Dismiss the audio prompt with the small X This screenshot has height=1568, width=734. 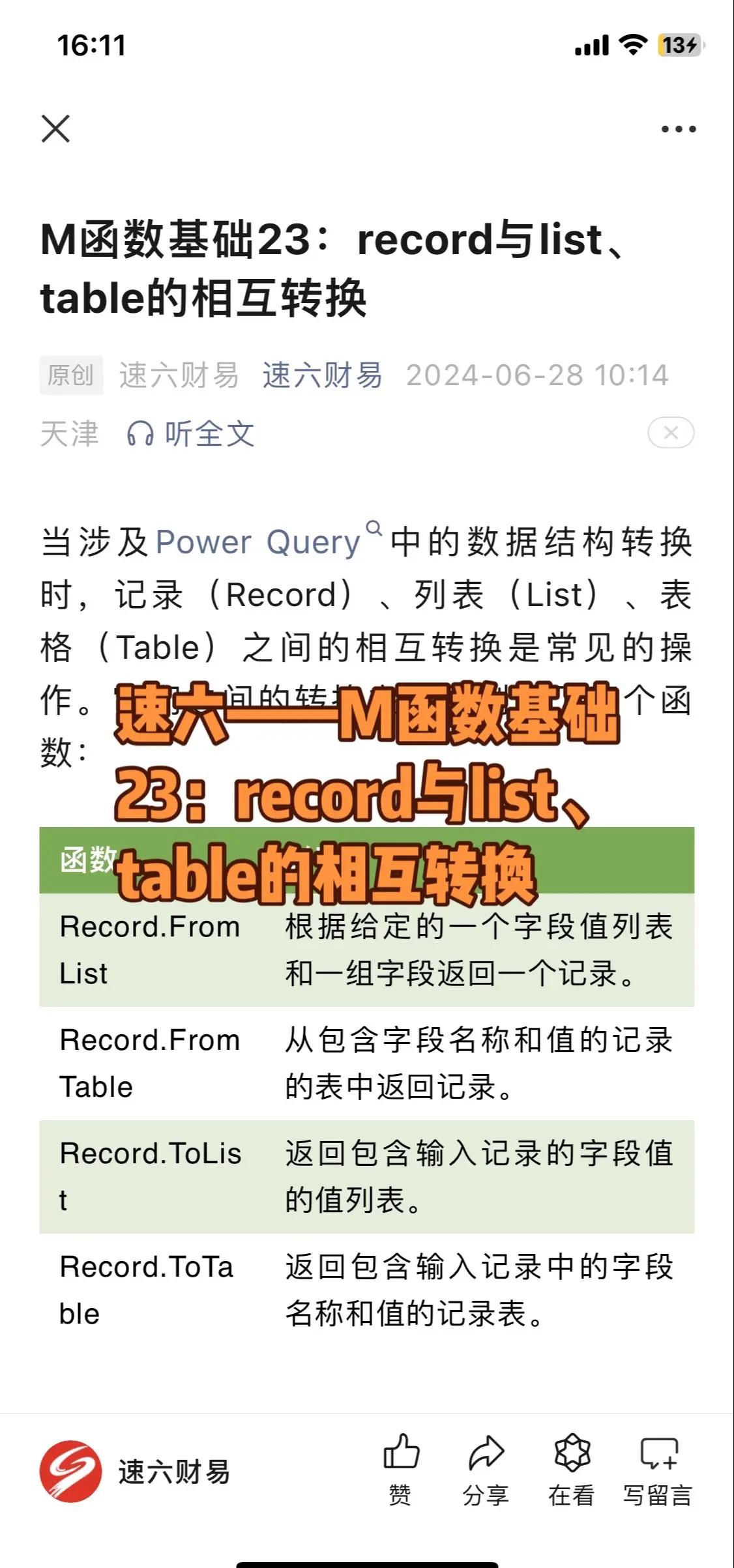click(x=670, y=433)
